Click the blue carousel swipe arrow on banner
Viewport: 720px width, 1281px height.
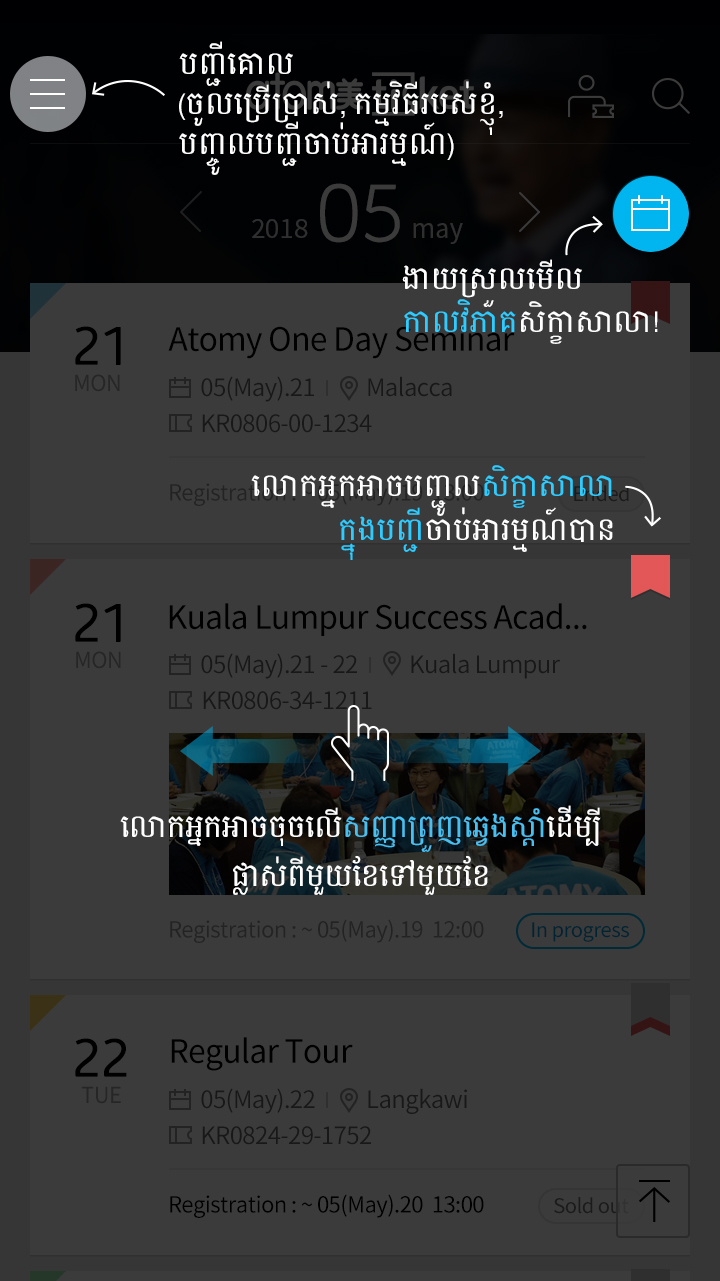click(510, 750)
